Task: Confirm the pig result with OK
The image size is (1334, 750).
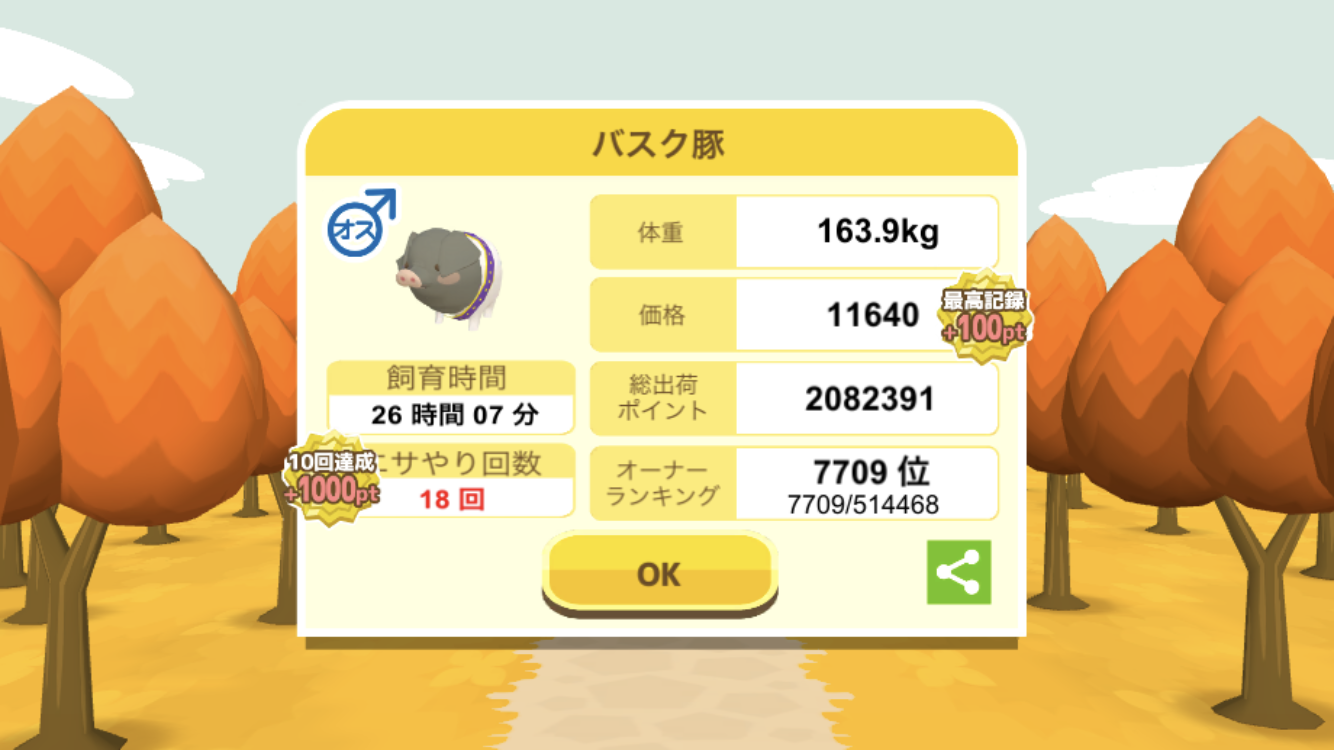Action: click(x=659, y=573)
